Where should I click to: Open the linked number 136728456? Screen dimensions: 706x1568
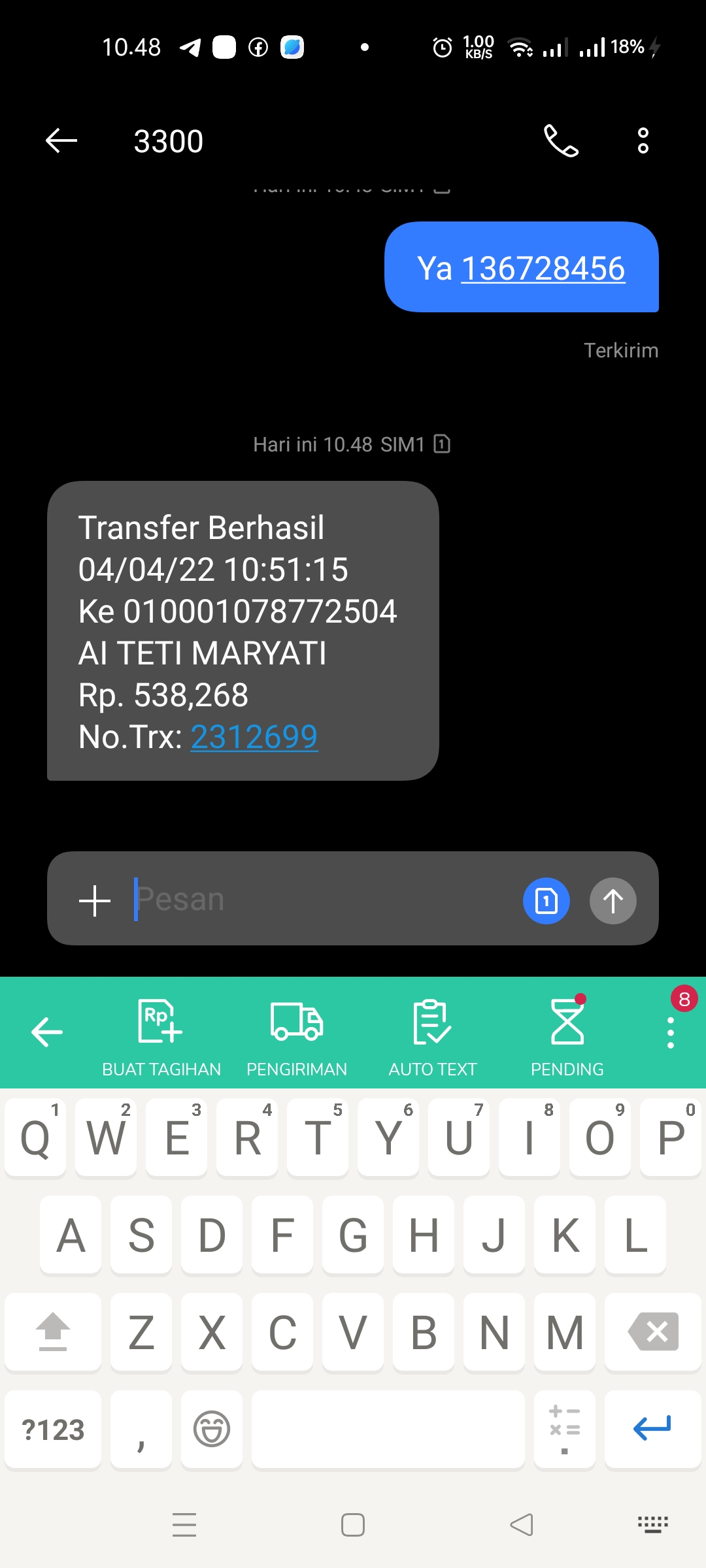point(543,269)
